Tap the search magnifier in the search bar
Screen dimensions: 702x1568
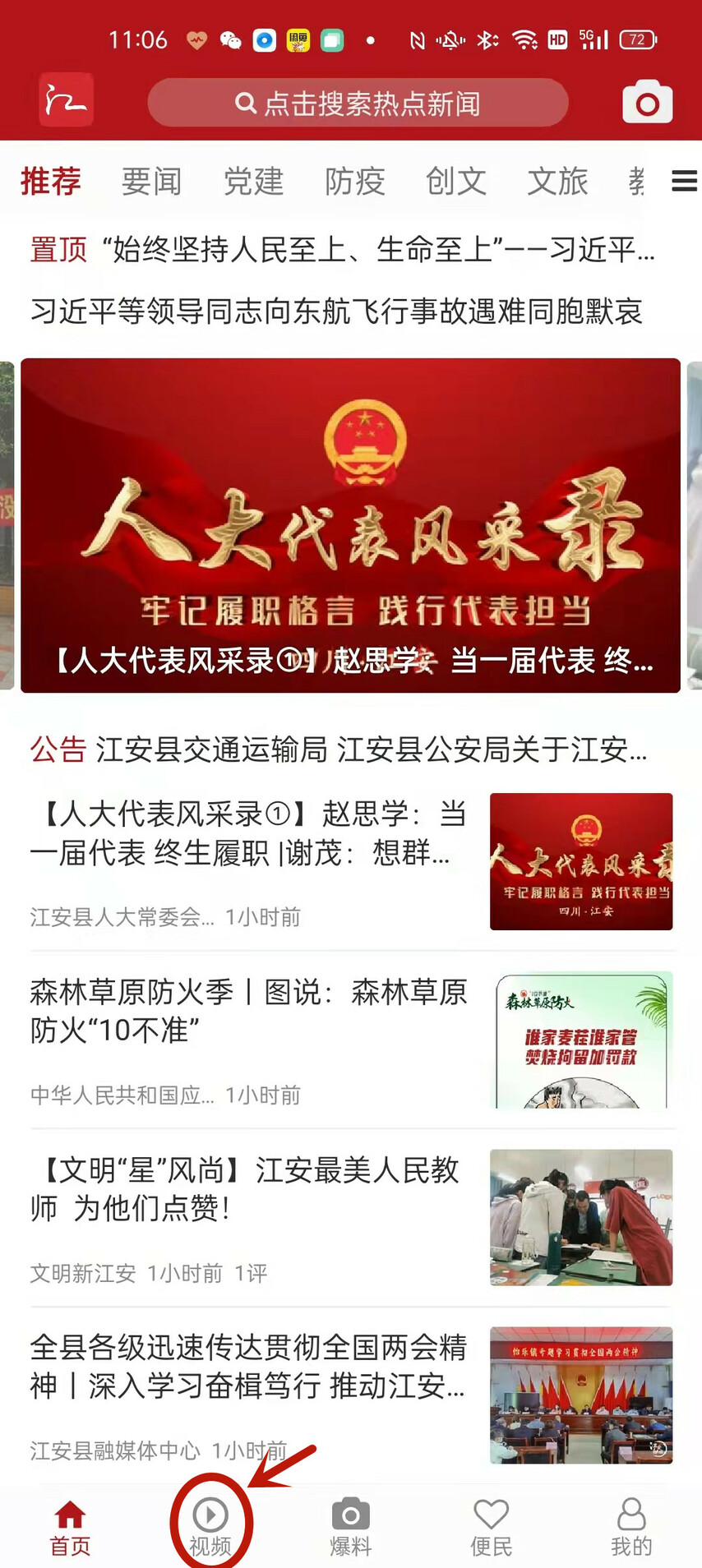(245, 102)
